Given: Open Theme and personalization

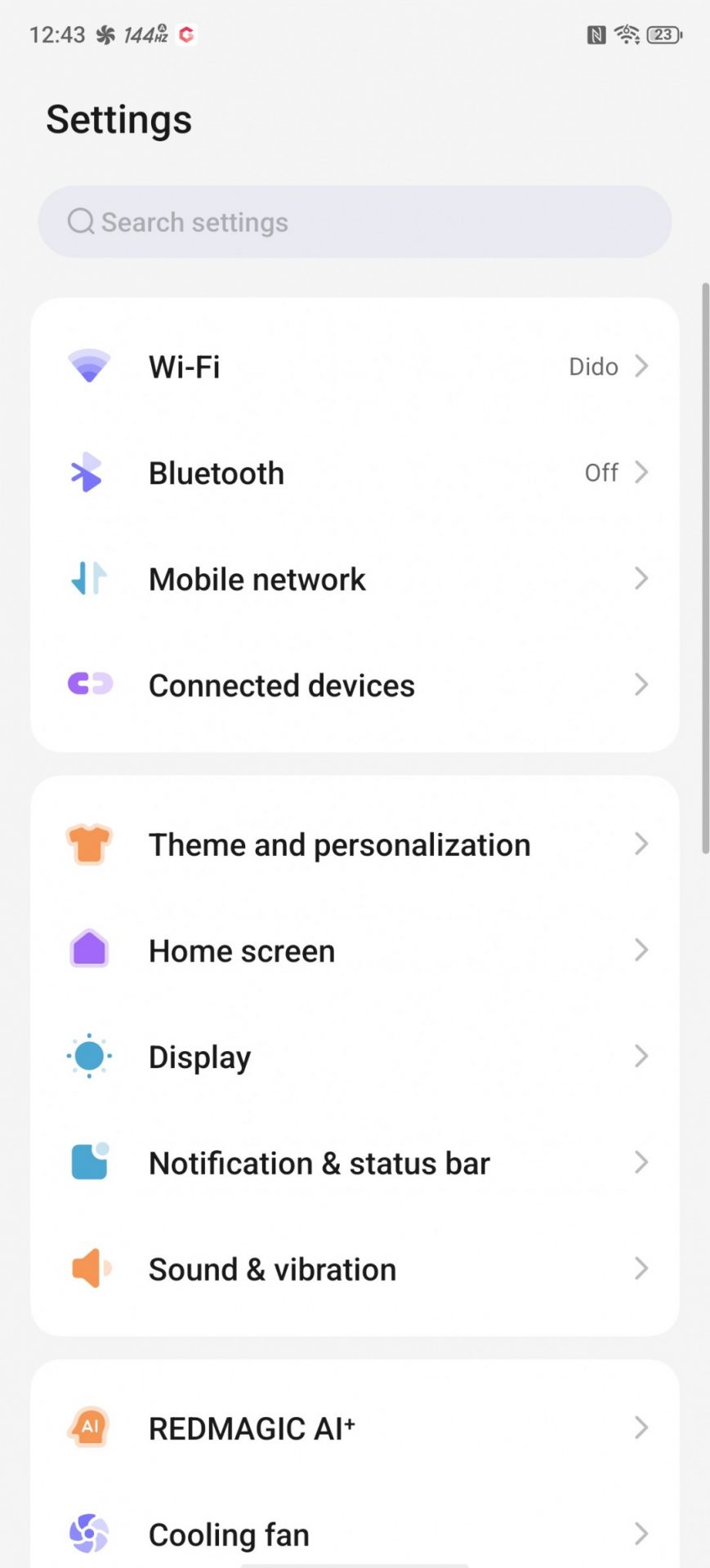Looking at the screenshot, I should [355, 844].
